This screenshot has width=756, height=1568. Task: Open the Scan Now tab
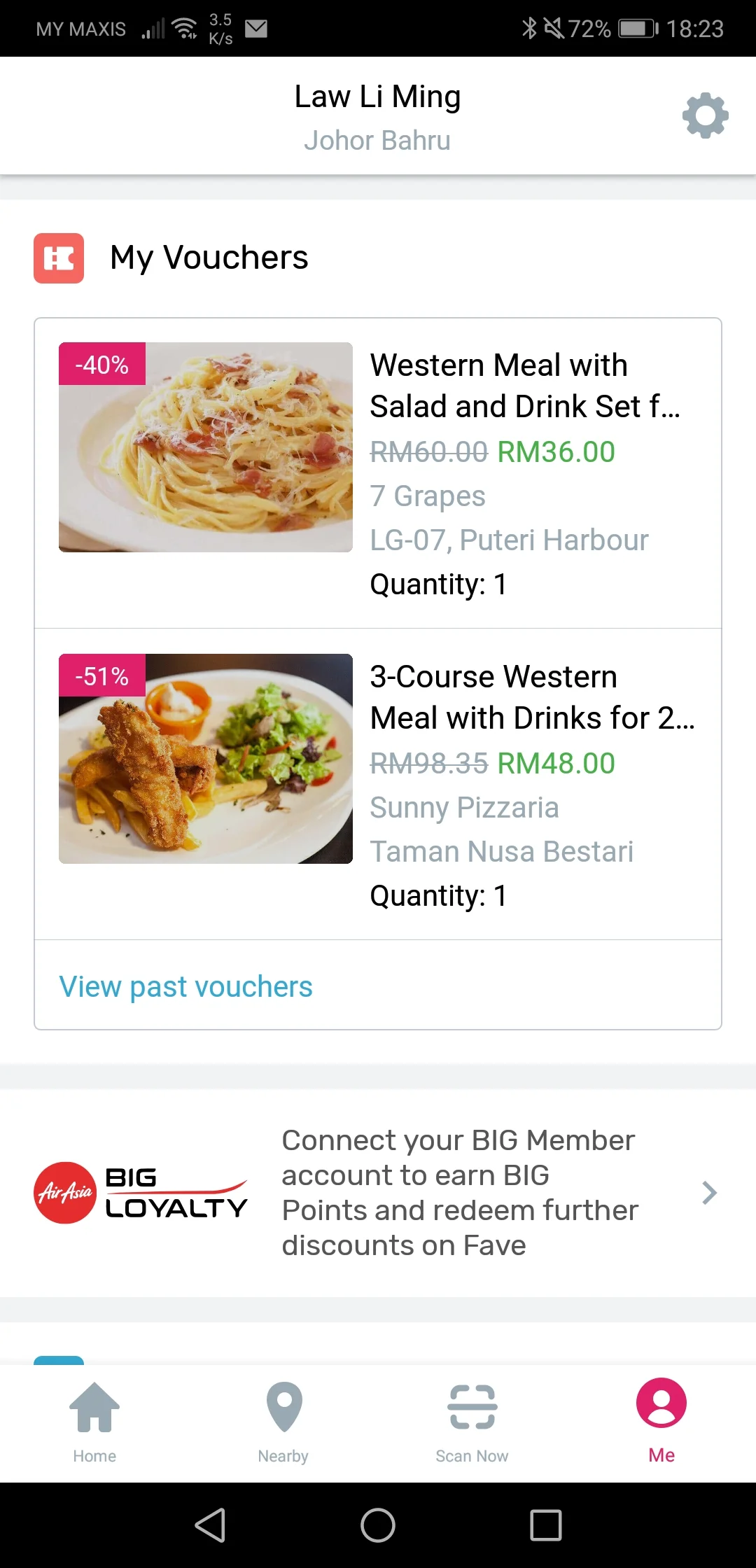pyautogui.click(x=472, y=1422)
